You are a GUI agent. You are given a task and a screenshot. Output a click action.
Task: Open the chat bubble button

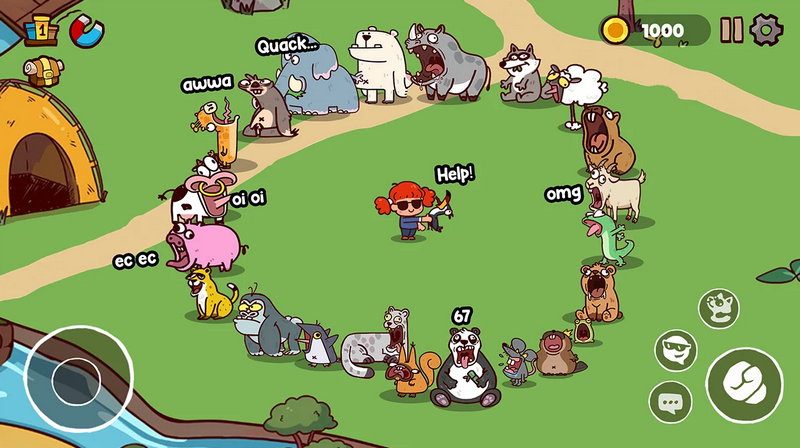point(668,403)
